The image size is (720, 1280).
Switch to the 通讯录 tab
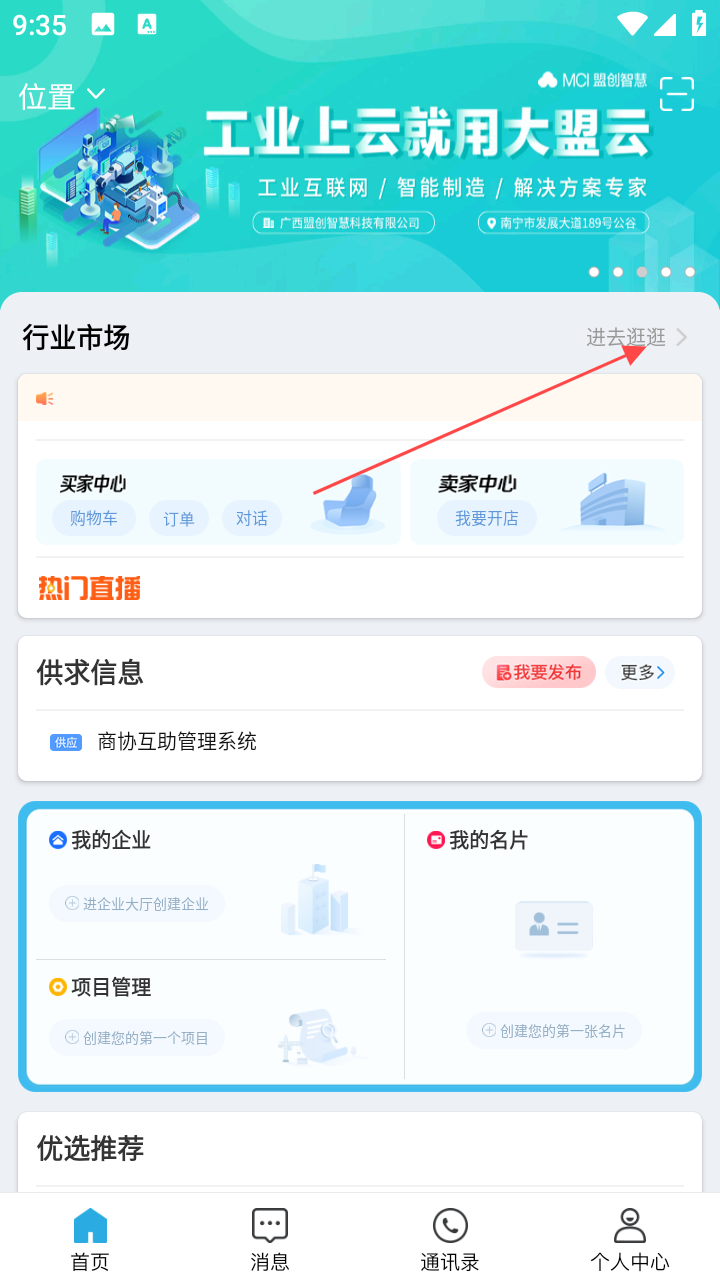pyautogui.click(x=450, y=1238)
